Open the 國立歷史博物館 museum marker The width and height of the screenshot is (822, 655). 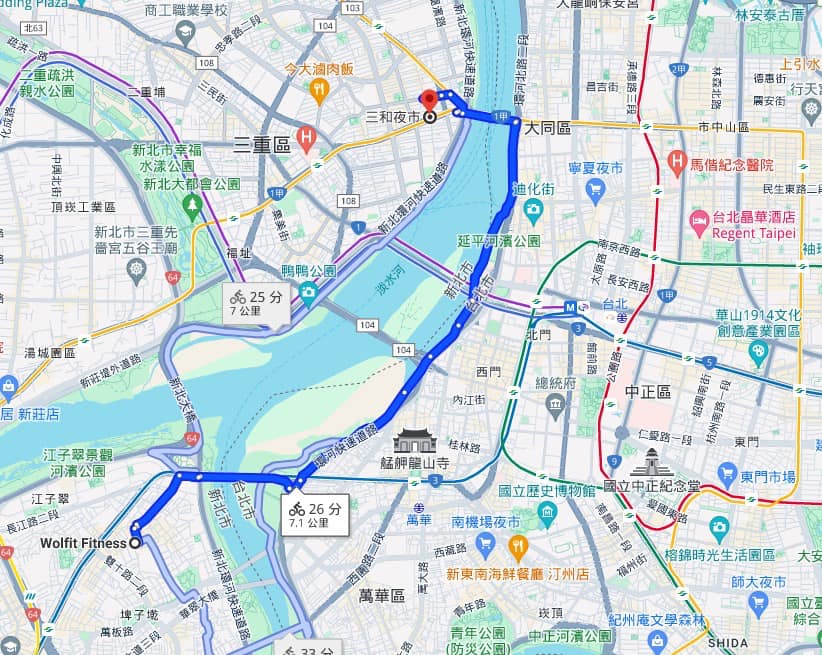coord(546,512)
